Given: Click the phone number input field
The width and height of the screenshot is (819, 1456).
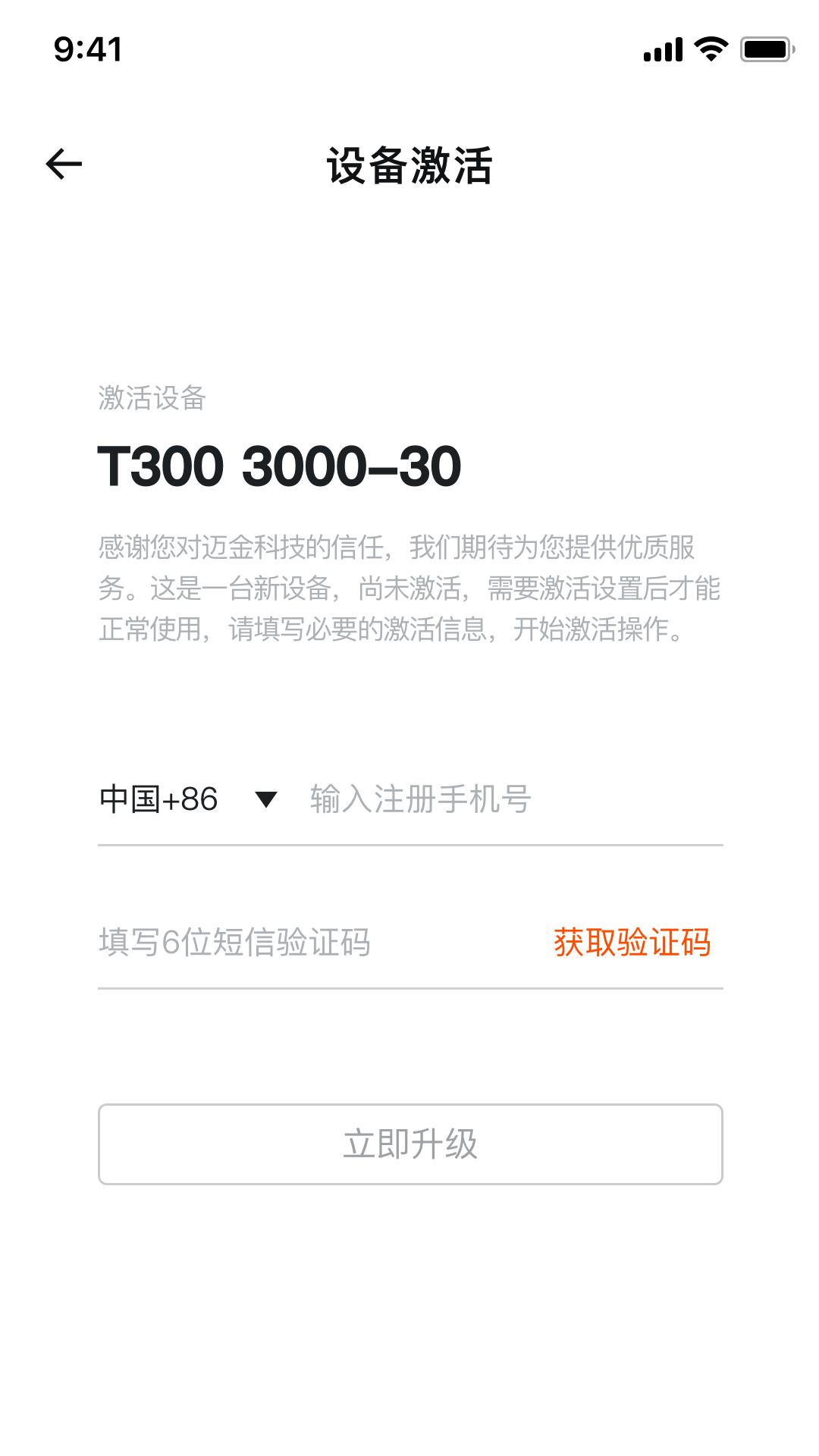Looking at the screenshot, I should pyautogui.click(x=455, y=800).
